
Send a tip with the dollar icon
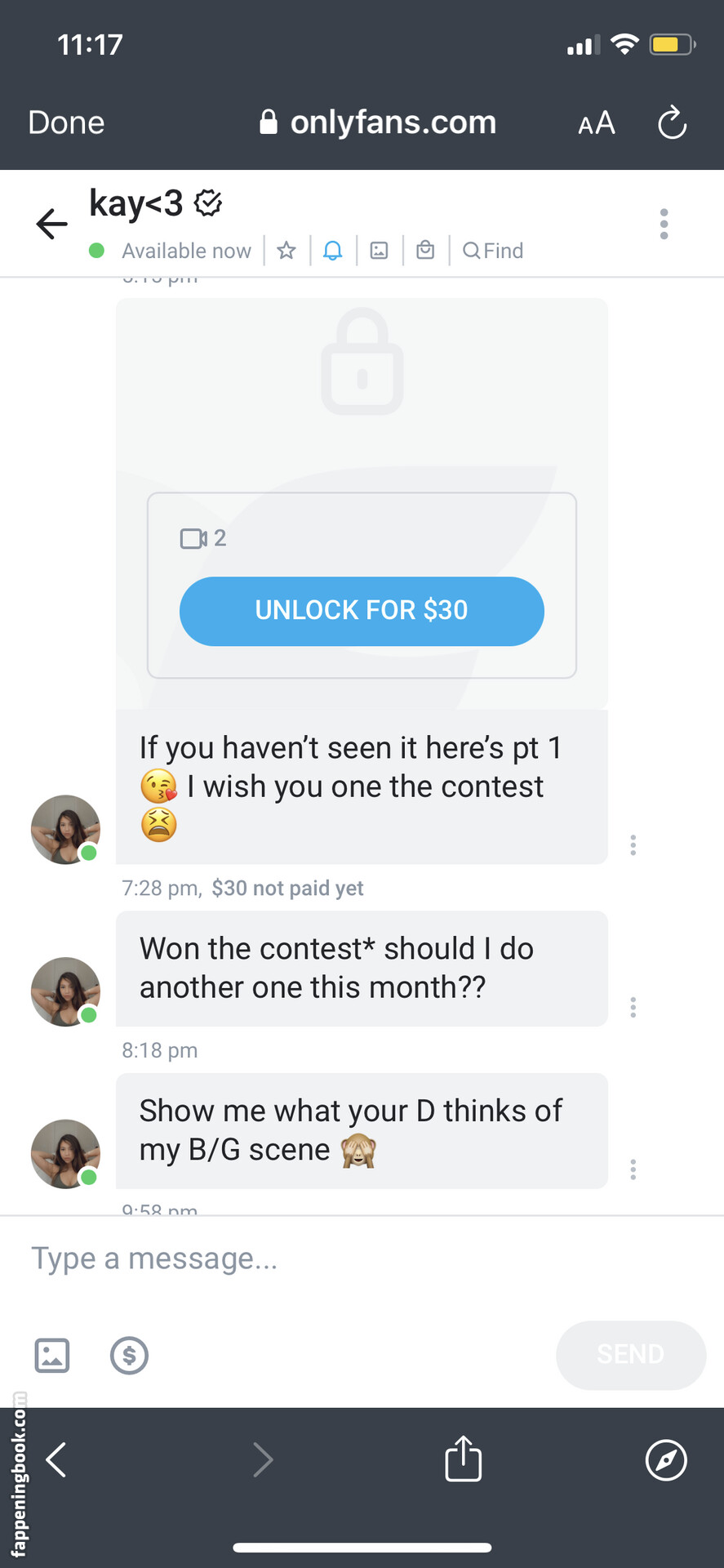tap(129, 1356)
